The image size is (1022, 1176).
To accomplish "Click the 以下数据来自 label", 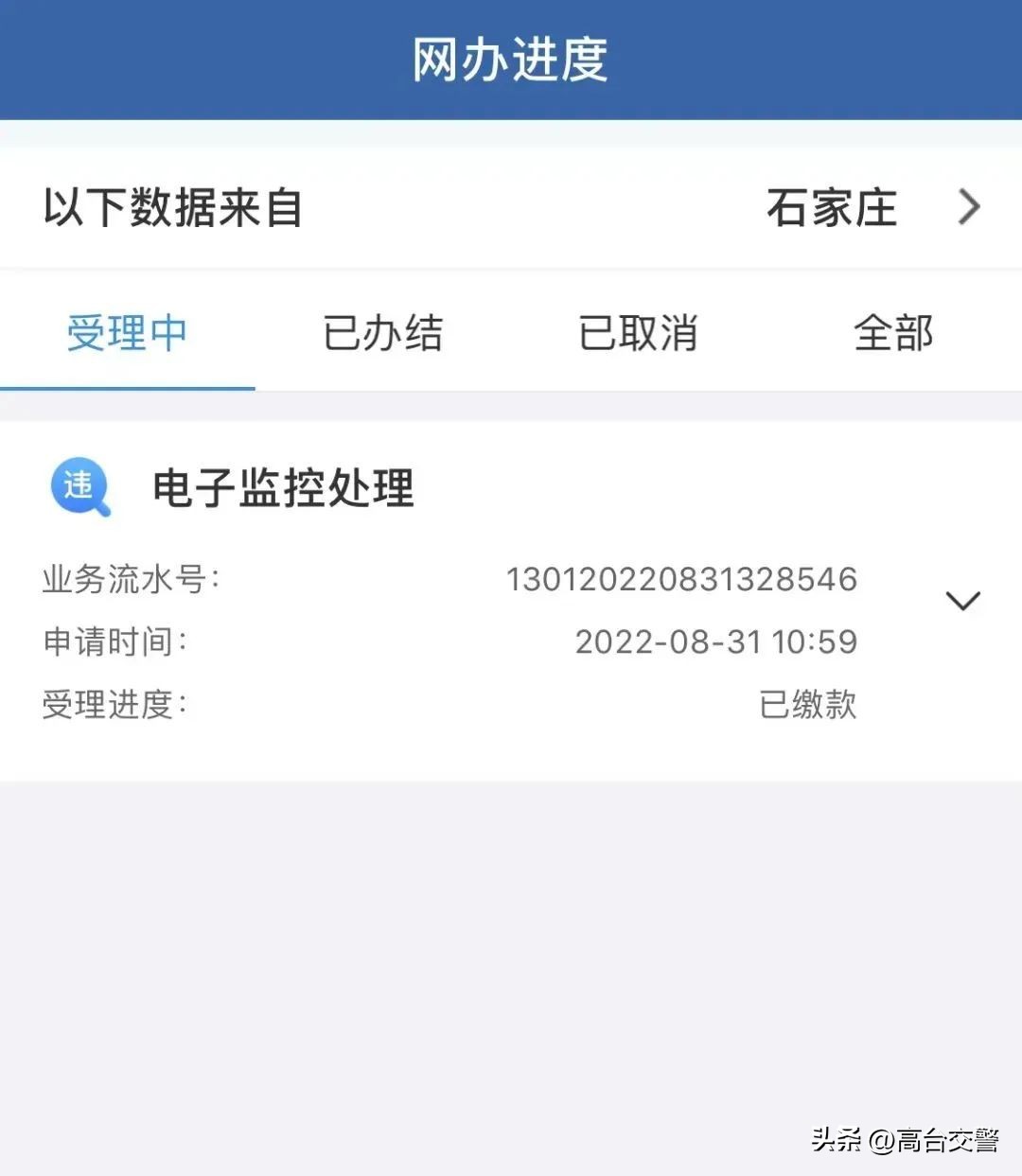I will point(172,207).
